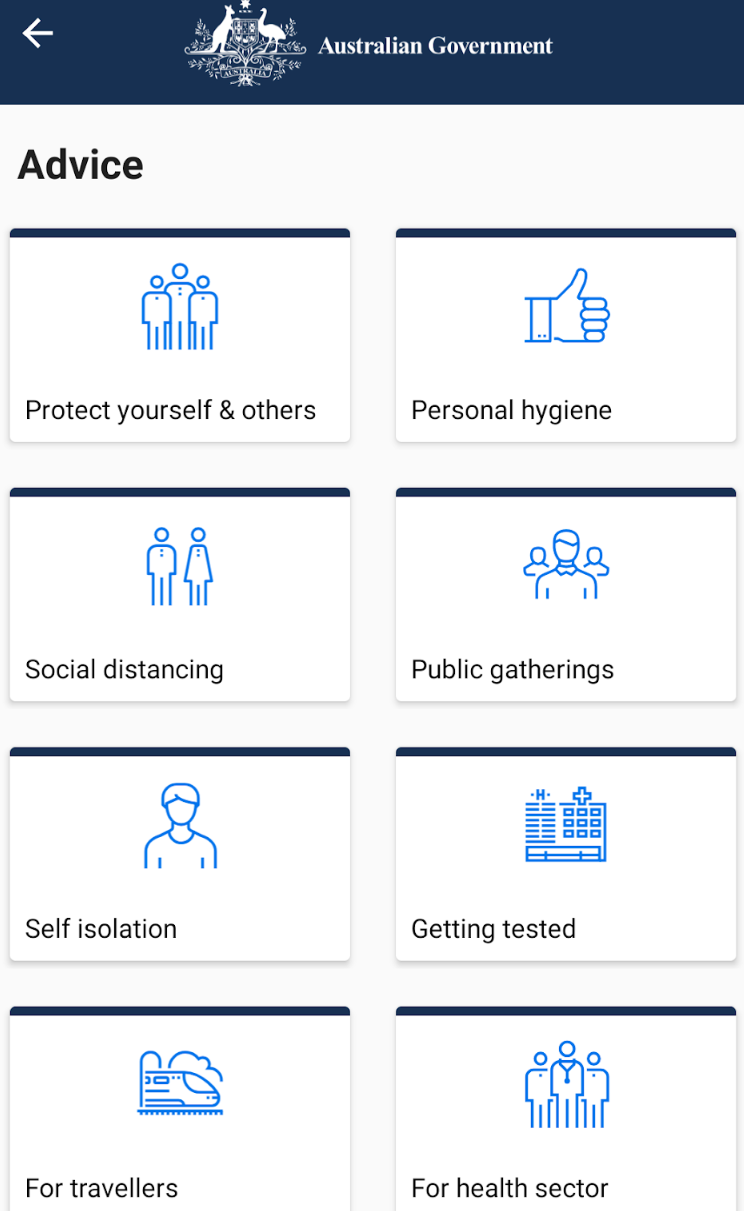Open Personal hygiene advice
Viewport: 744px width, 1211px height.
(x=566, y=335)
